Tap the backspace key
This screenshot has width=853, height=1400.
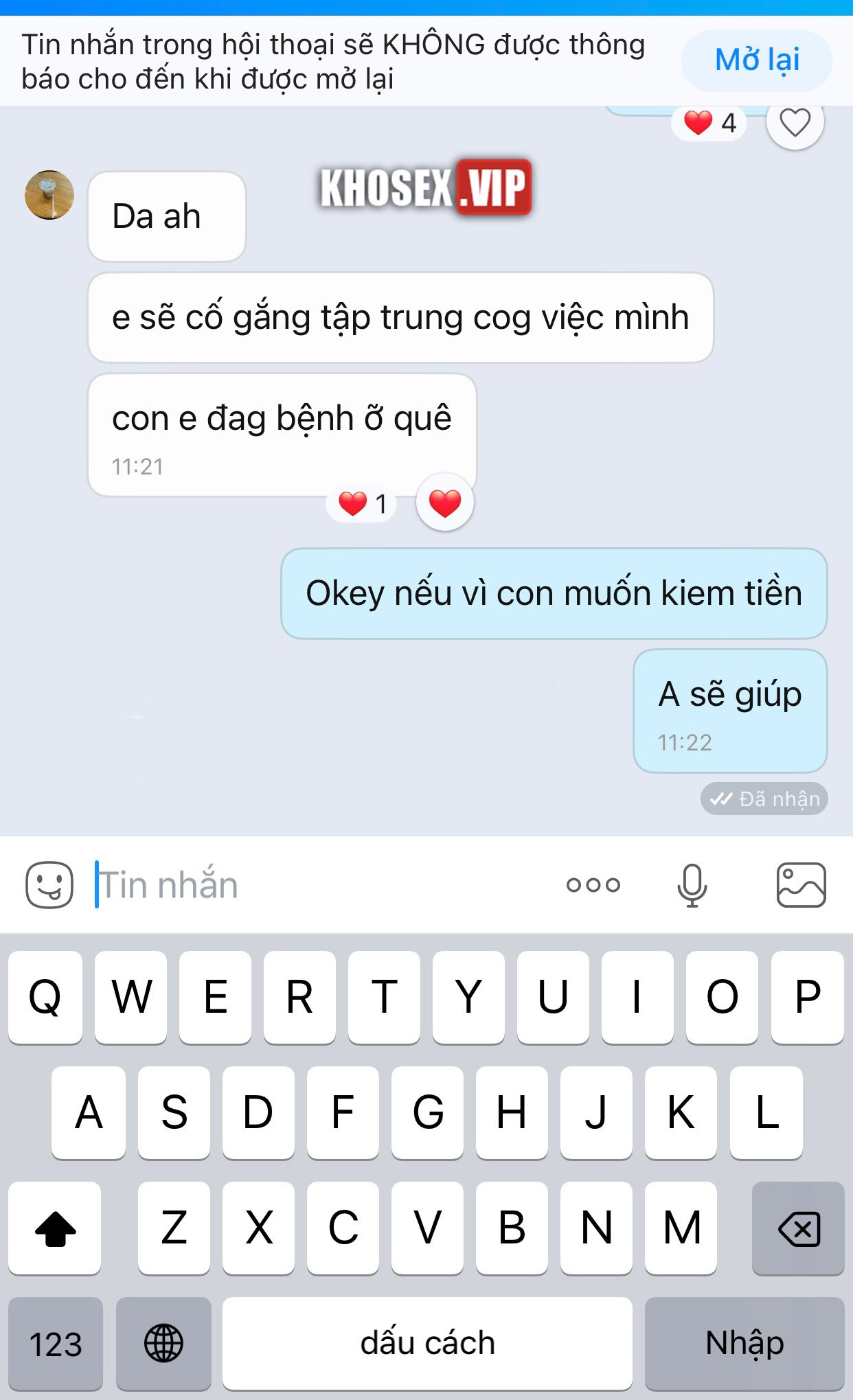click(798, 1228)
